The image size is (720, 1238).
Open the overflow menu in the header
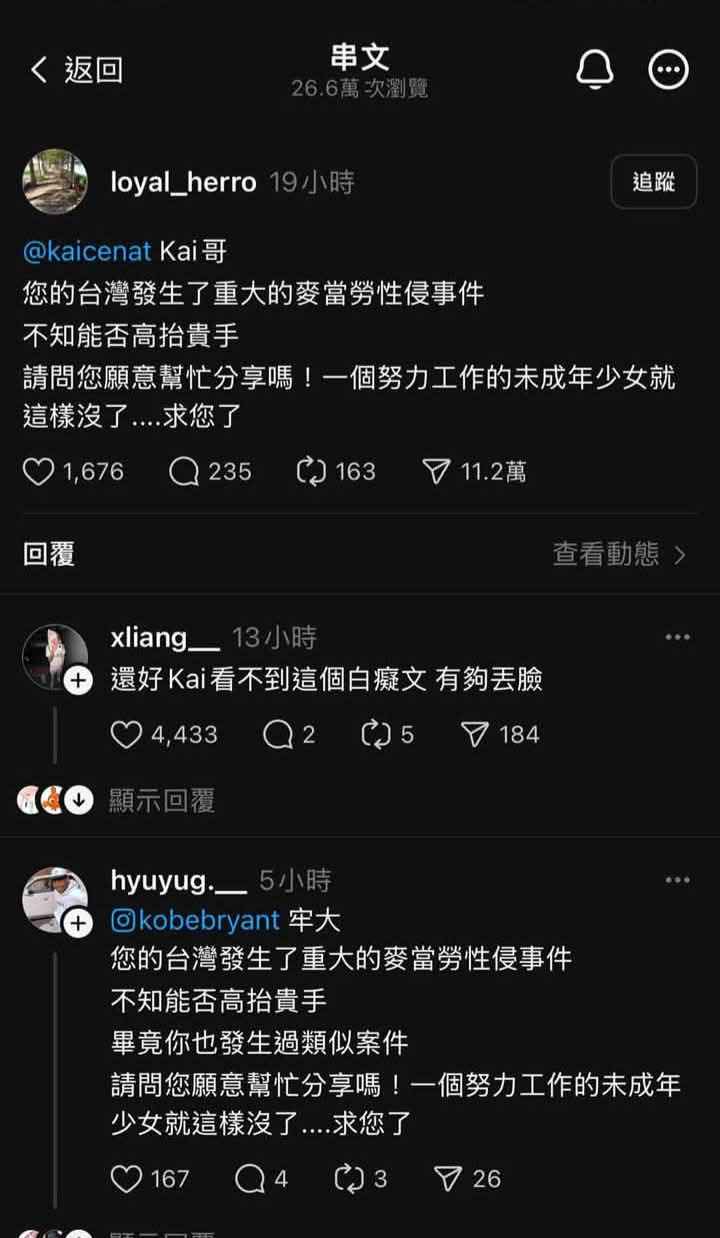tap(669, 70)
